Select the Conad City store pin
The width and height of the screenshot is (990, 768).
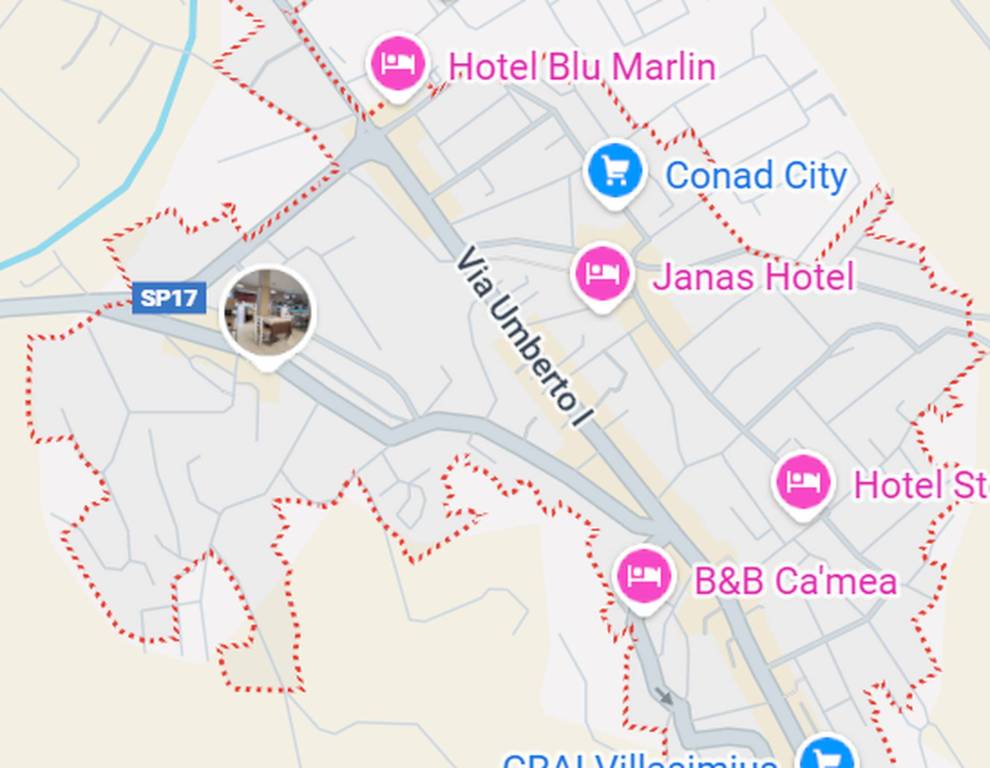[x=615, y=172]
